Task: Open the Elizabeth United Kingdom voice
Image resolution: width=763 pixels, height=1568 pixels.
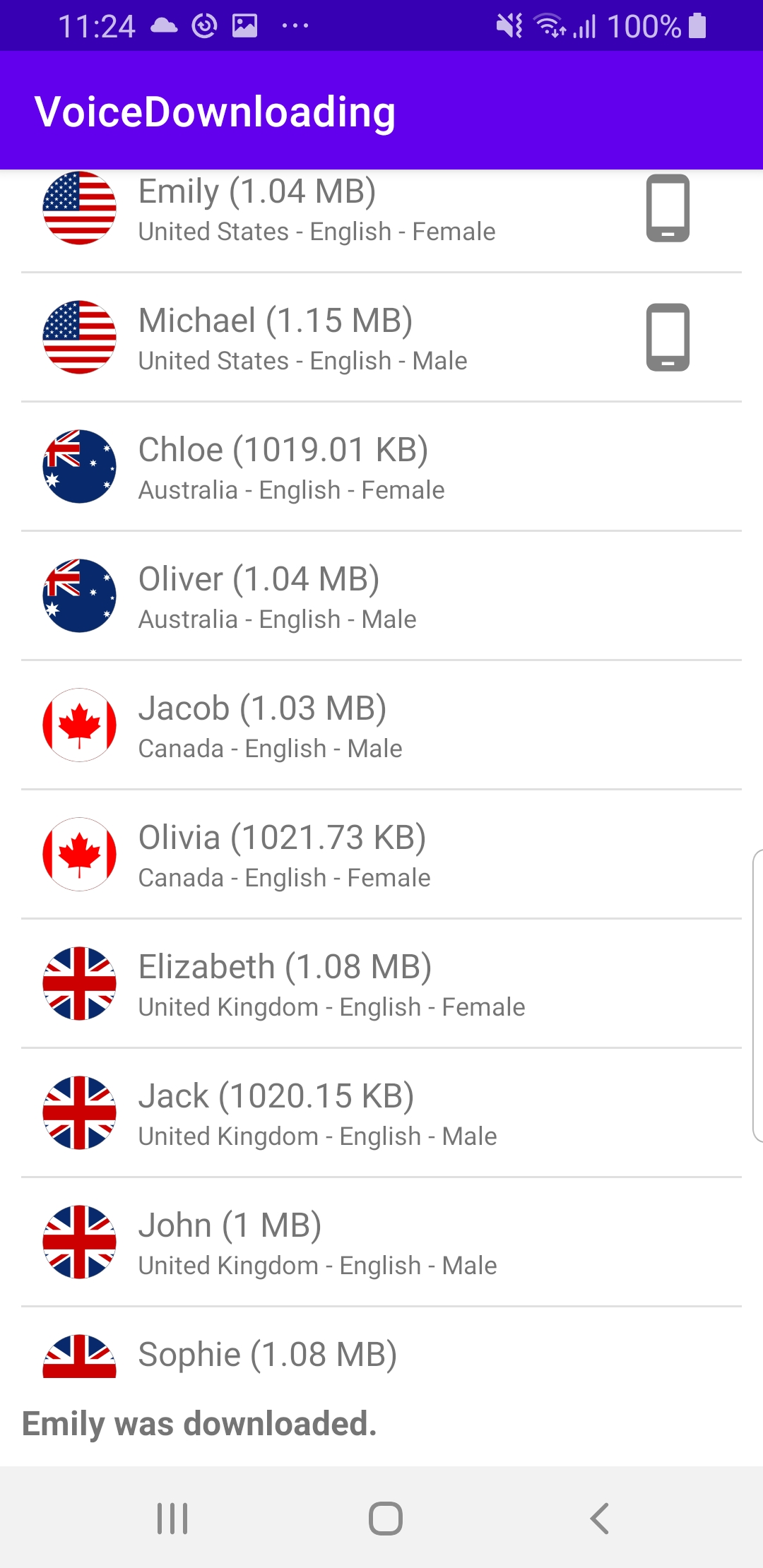Action: tap(317, 985)
